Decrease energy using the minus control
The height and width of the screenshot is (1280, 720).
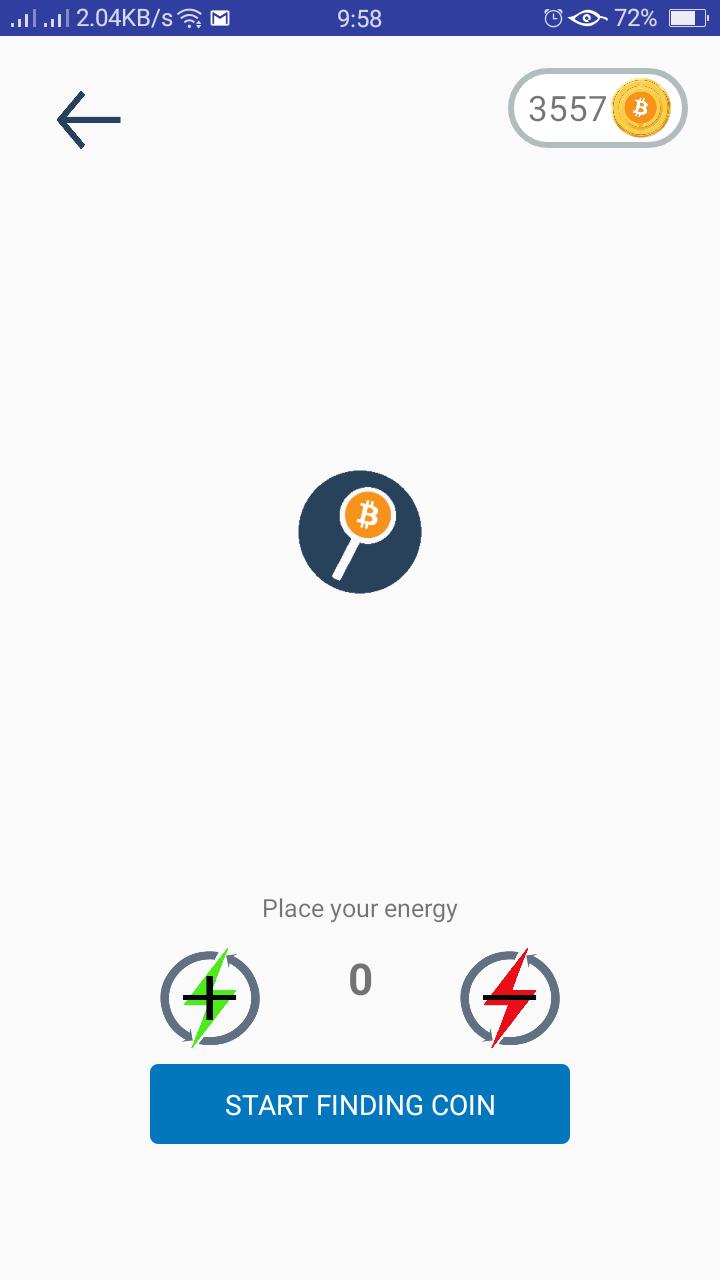click(x=510, y=997)
